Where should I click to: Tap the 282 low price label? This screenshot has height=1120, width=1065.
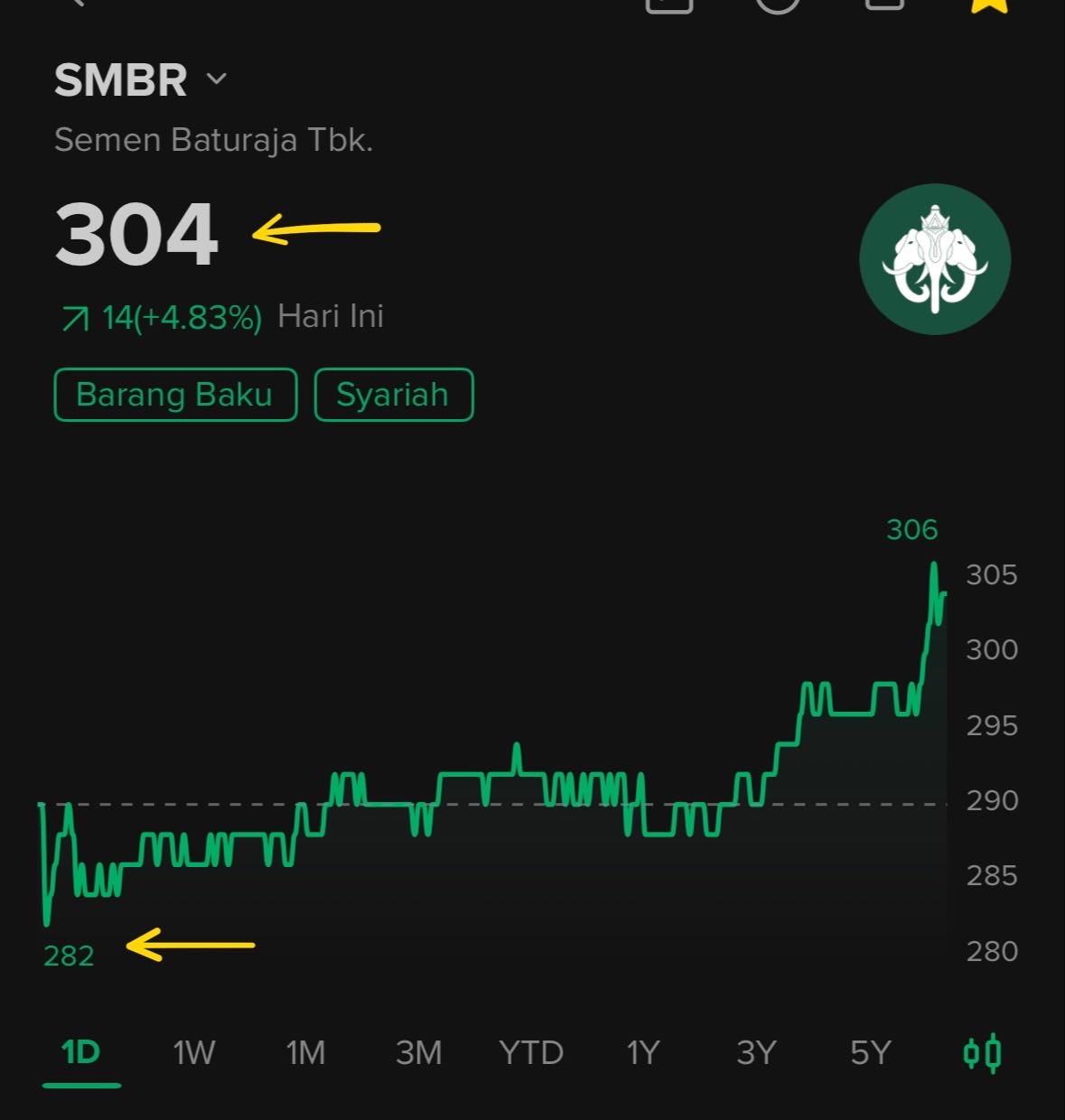tap(68, 955)
